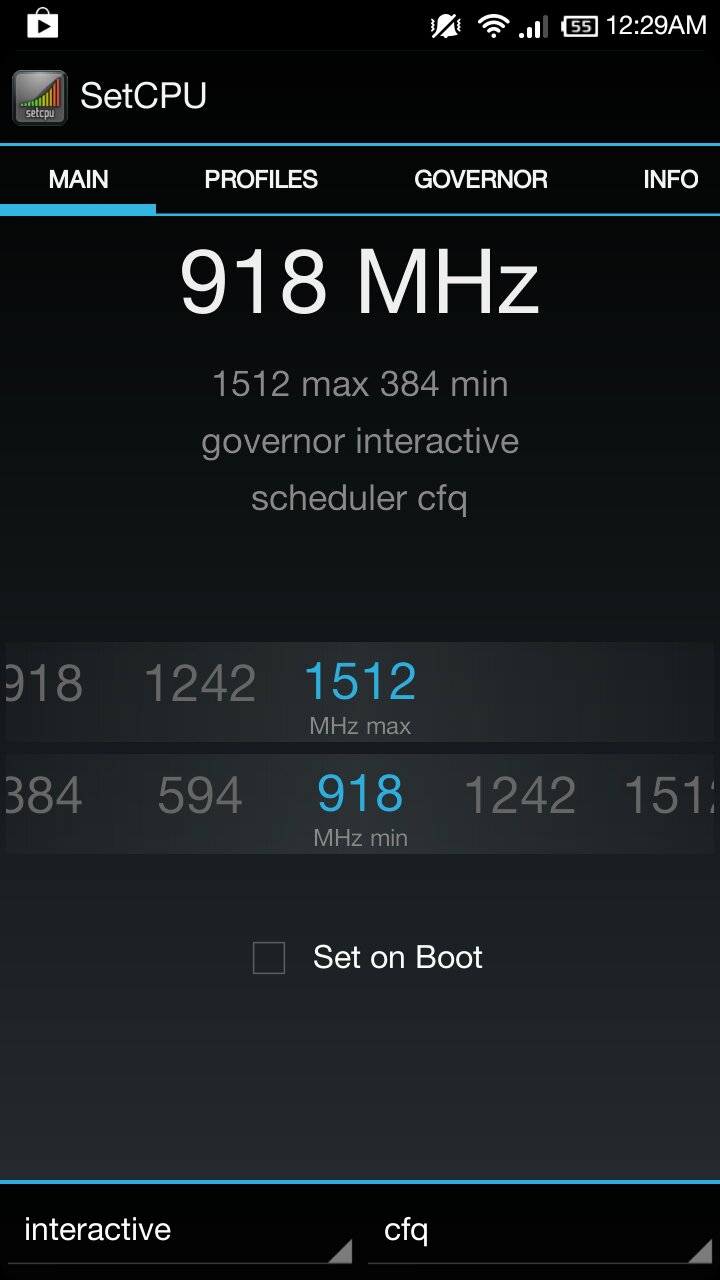Image resolution: width=720 pixels, height=1280 pixels.
Task: Pick 1242 in the MHz min slider
Action: (x=520, y=796)
